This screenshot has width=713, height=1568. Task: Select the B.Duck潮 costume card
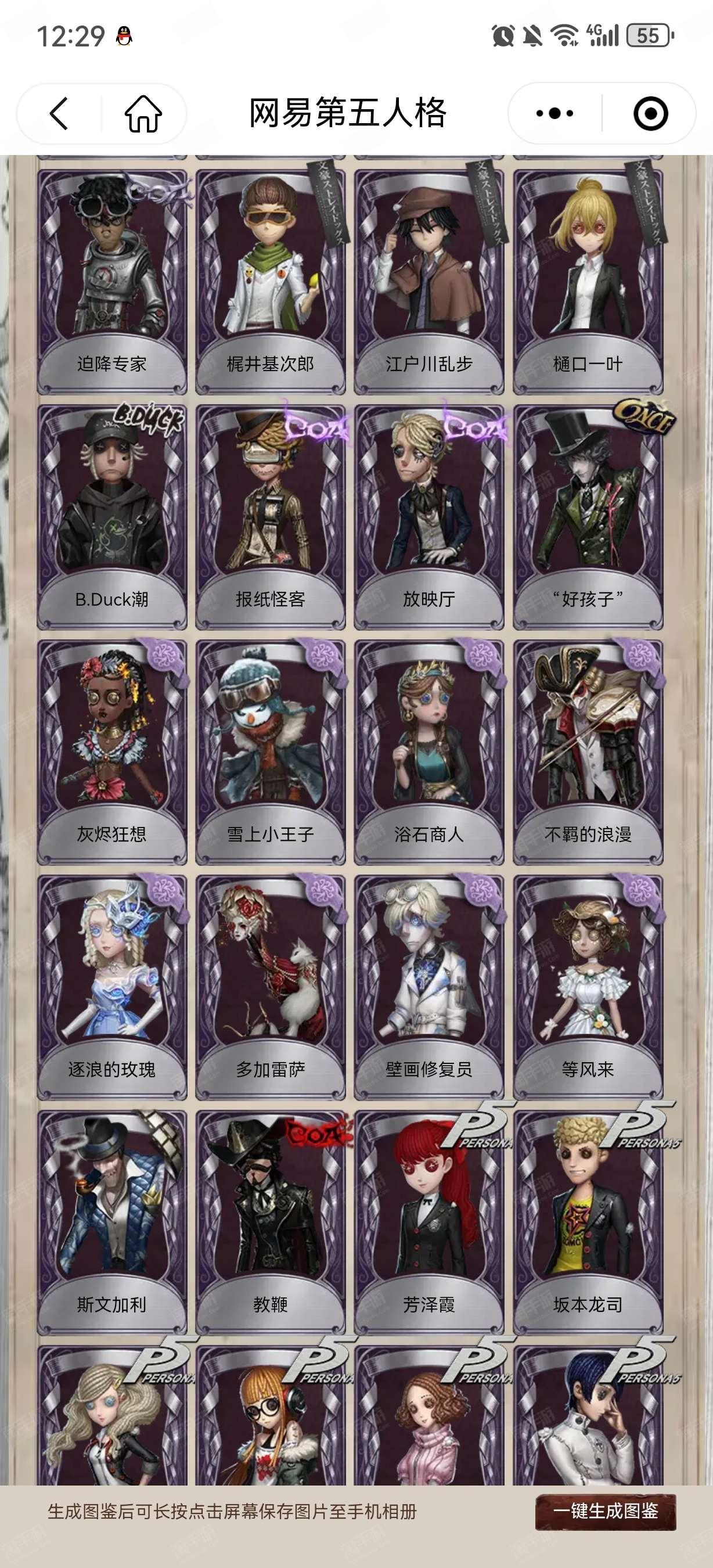[112, 517]
